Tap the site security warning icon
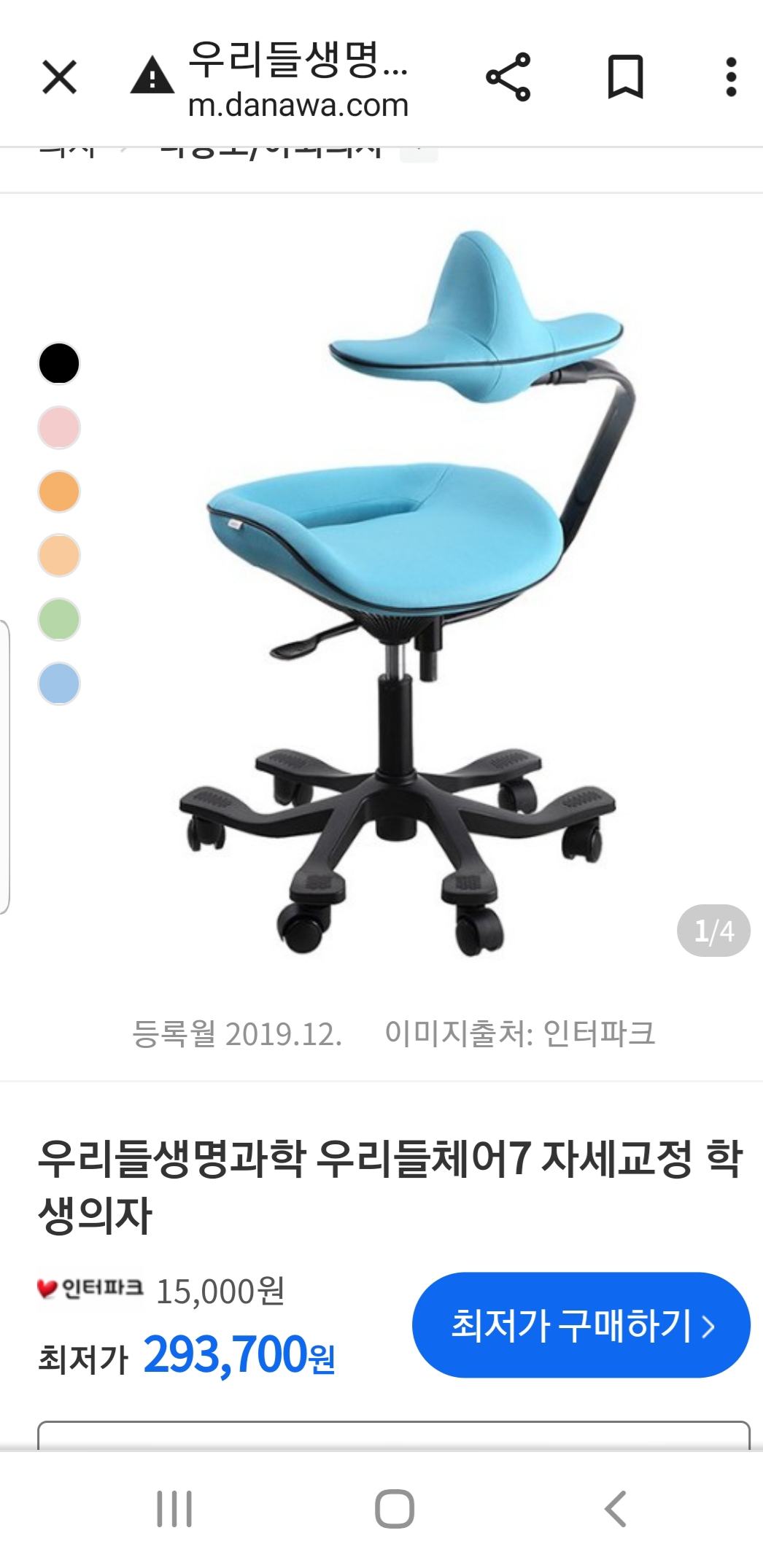The image size is (763, 1568). [152, 76]
